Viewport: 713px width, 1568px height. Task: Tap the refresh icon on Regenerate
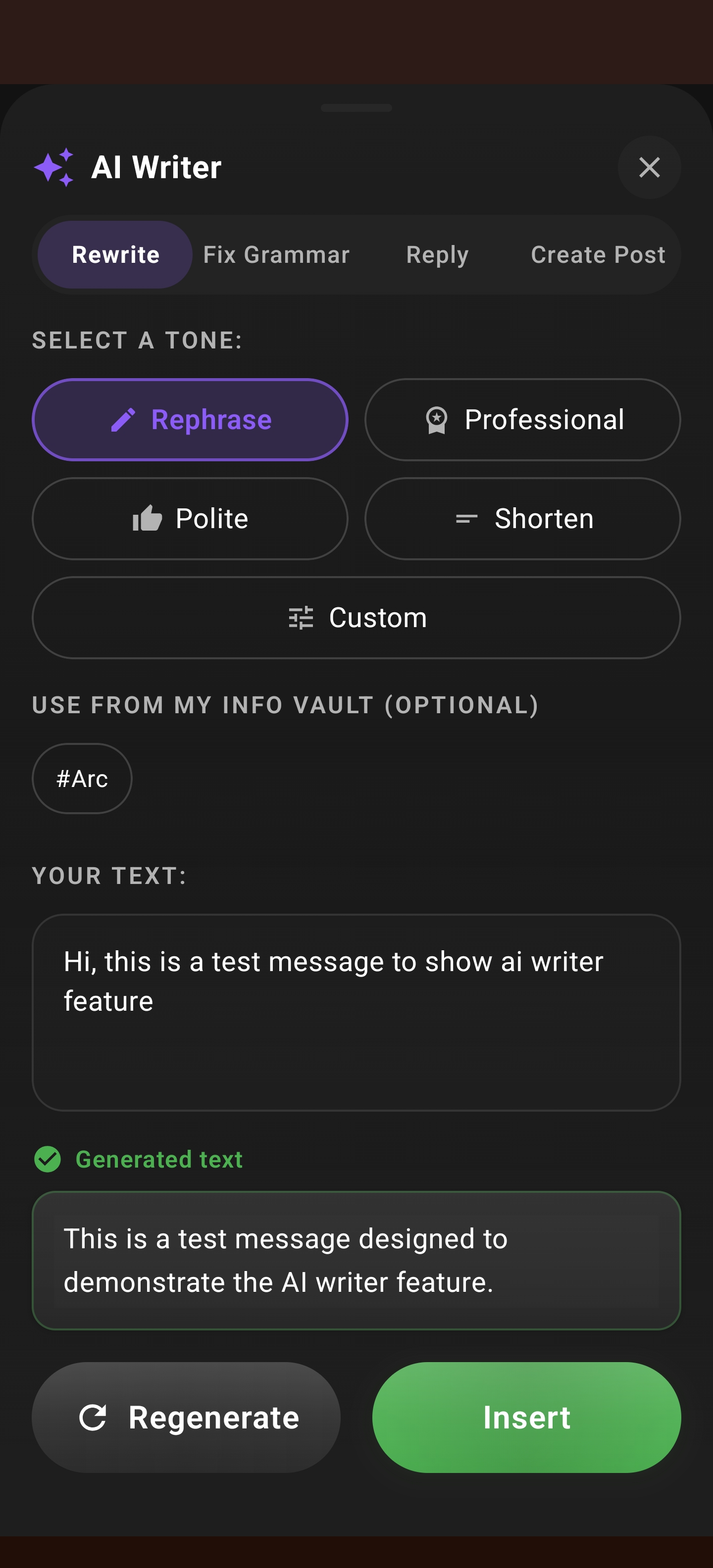[95, 1418]
